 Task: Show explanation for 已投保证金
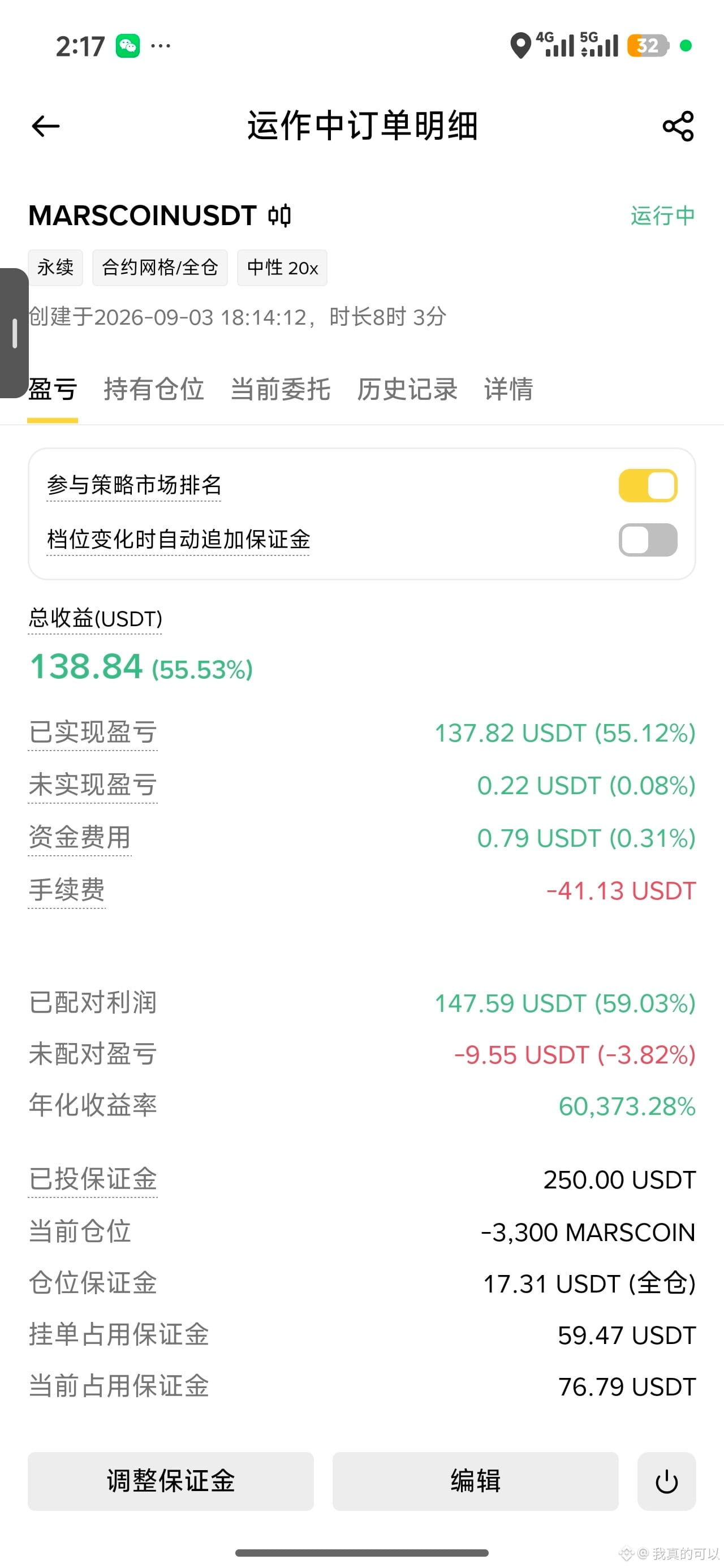click(x=93, y=1179)
